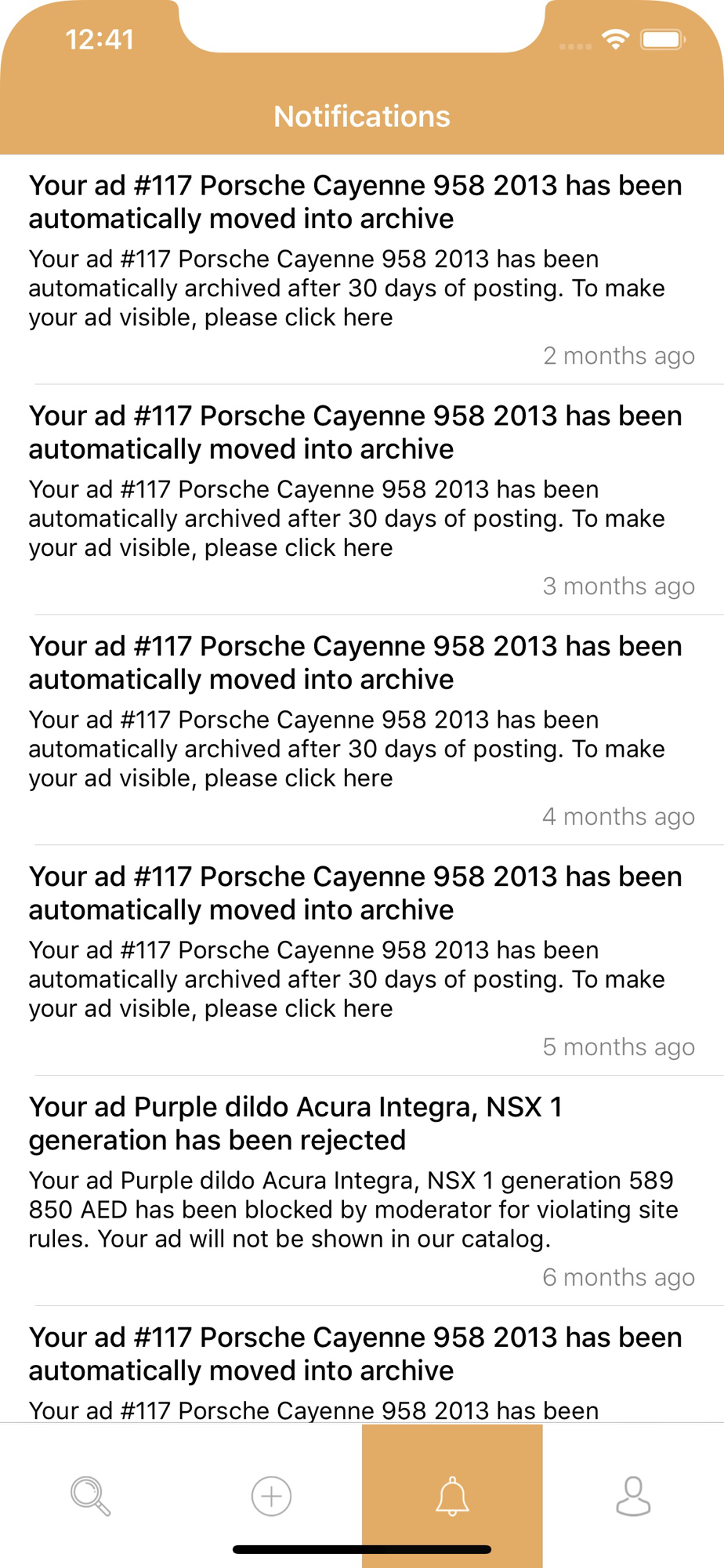Open the archive notification from 2 months ago
The width and height of the screenshot is (724, 1568).
click(362, 270)
